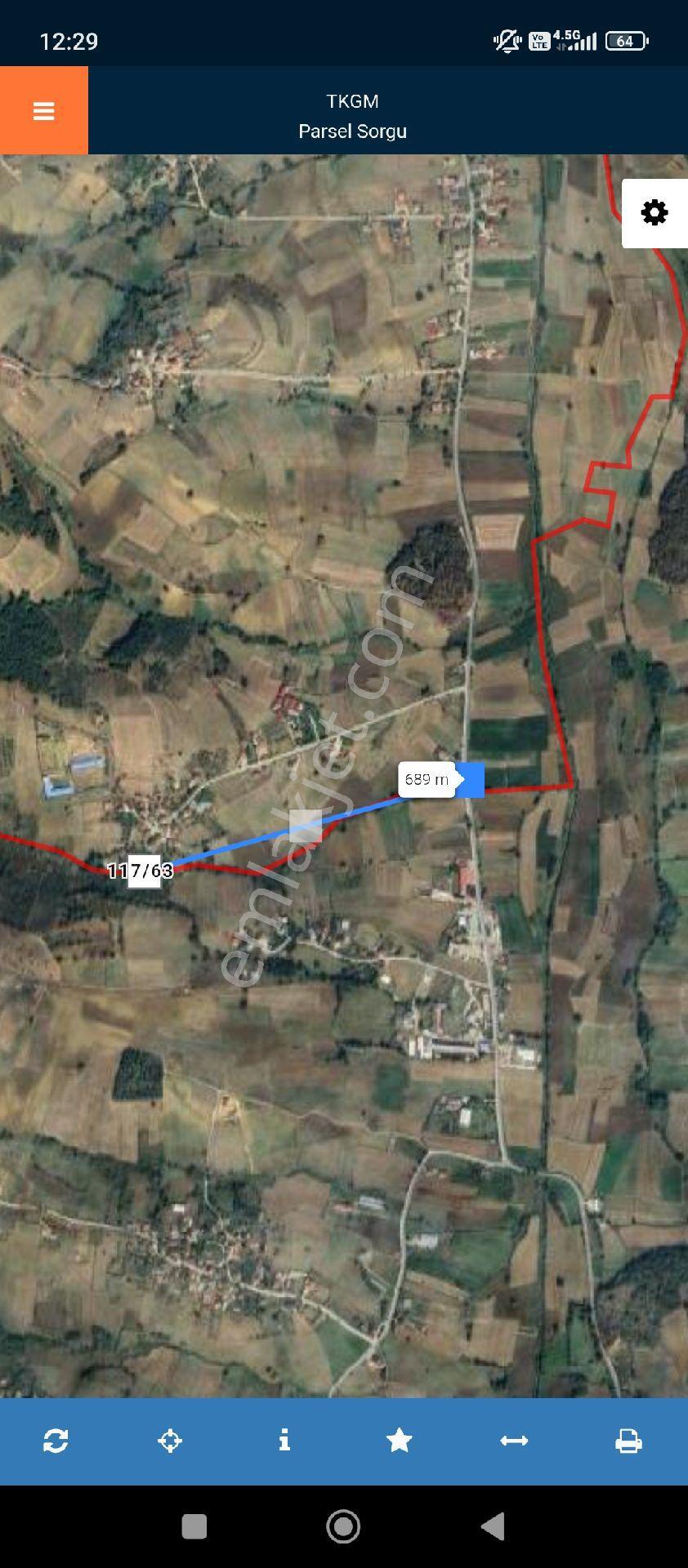Tap the refresh icon in bottom toolbar

coord(56,1441)
